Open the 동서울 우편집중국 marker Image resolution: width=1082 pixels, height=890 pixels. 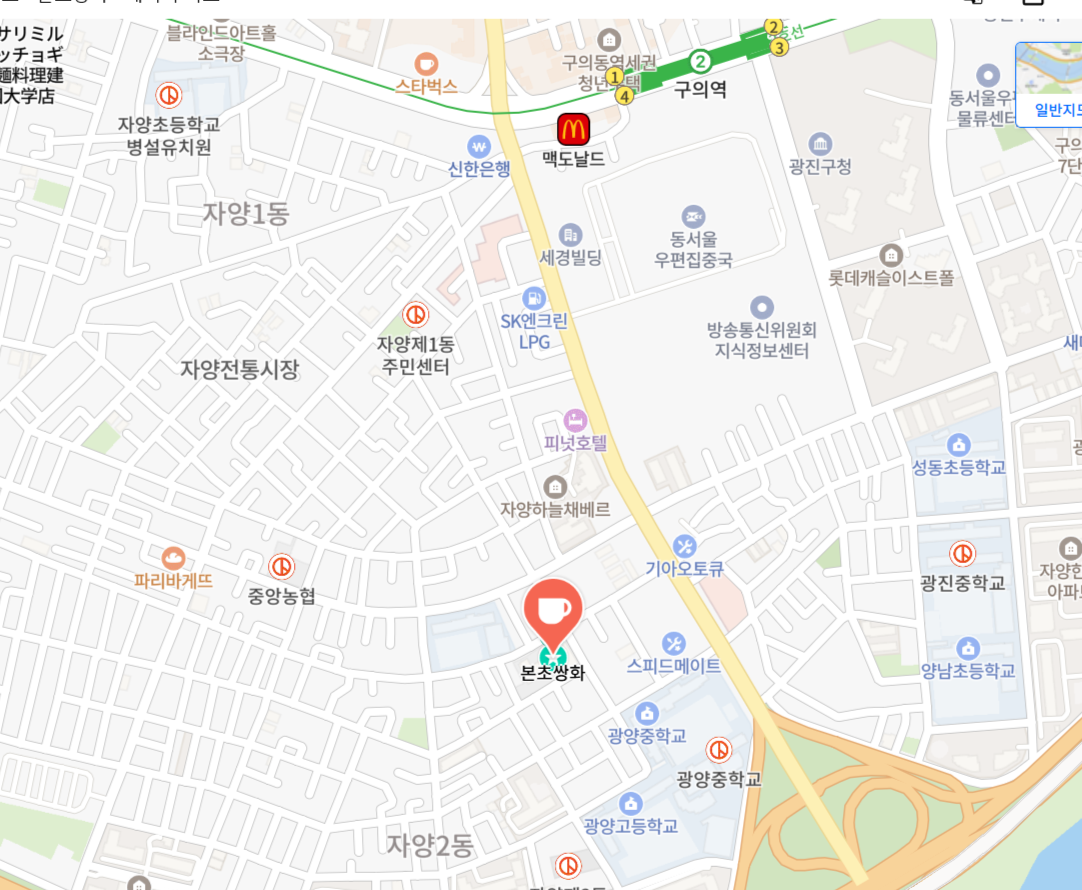point(693,217)
